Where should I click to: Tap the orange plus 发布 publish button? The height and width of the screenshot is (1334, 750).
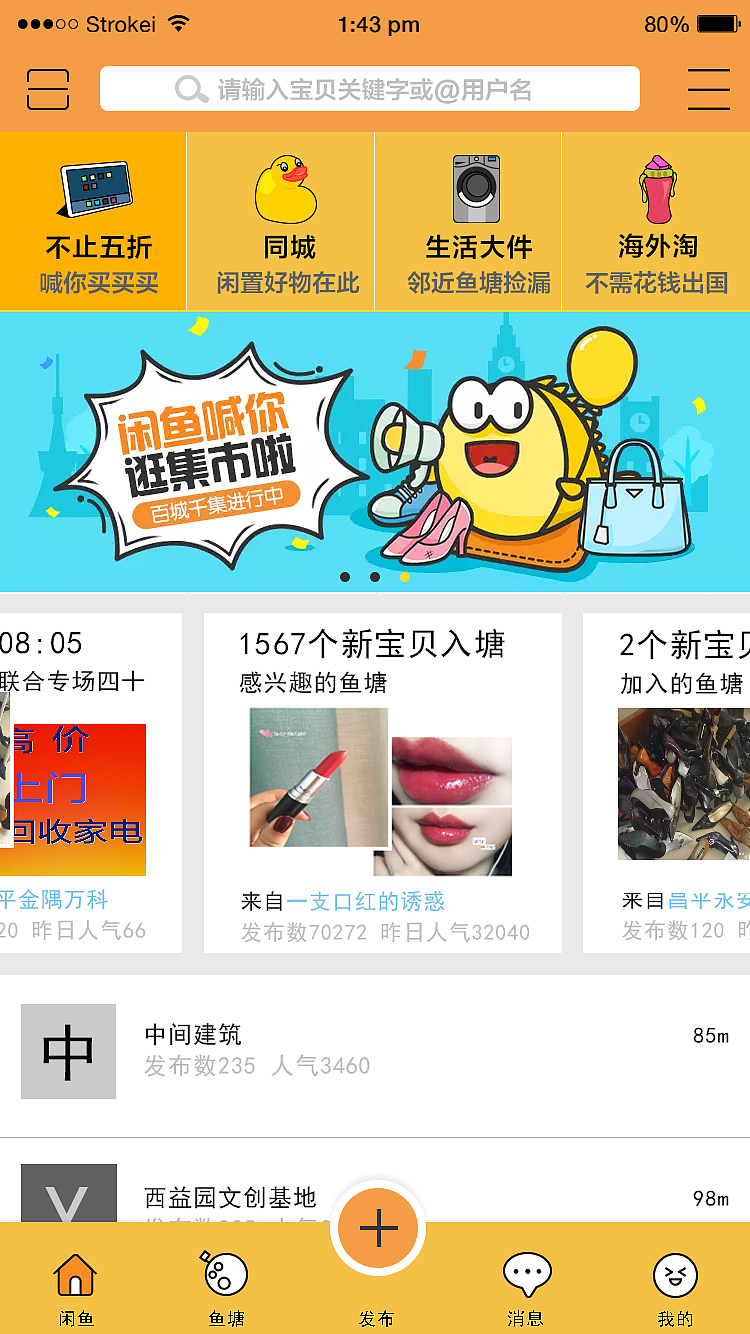377,1230
